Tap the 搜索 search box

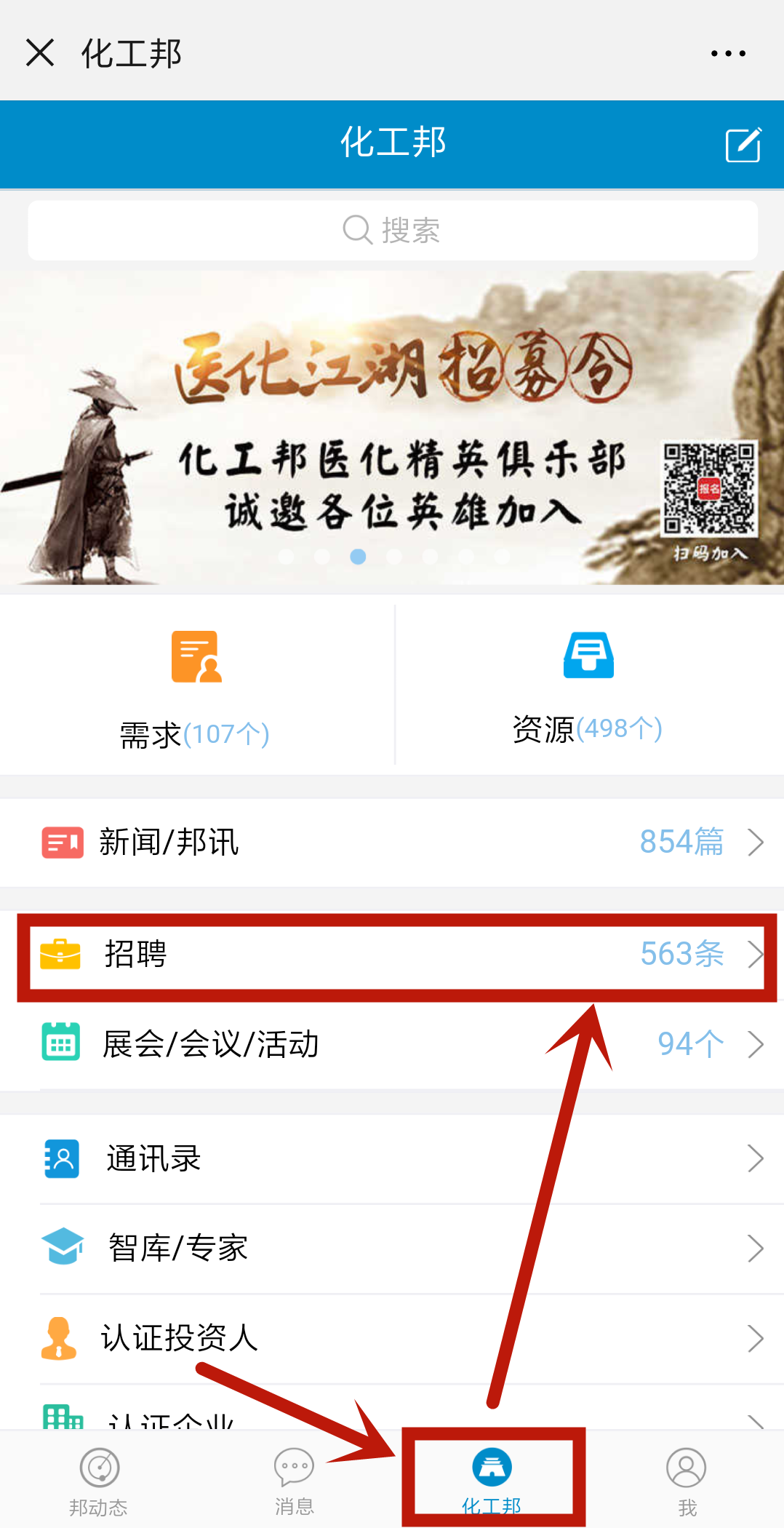click(x=393, y=231)
